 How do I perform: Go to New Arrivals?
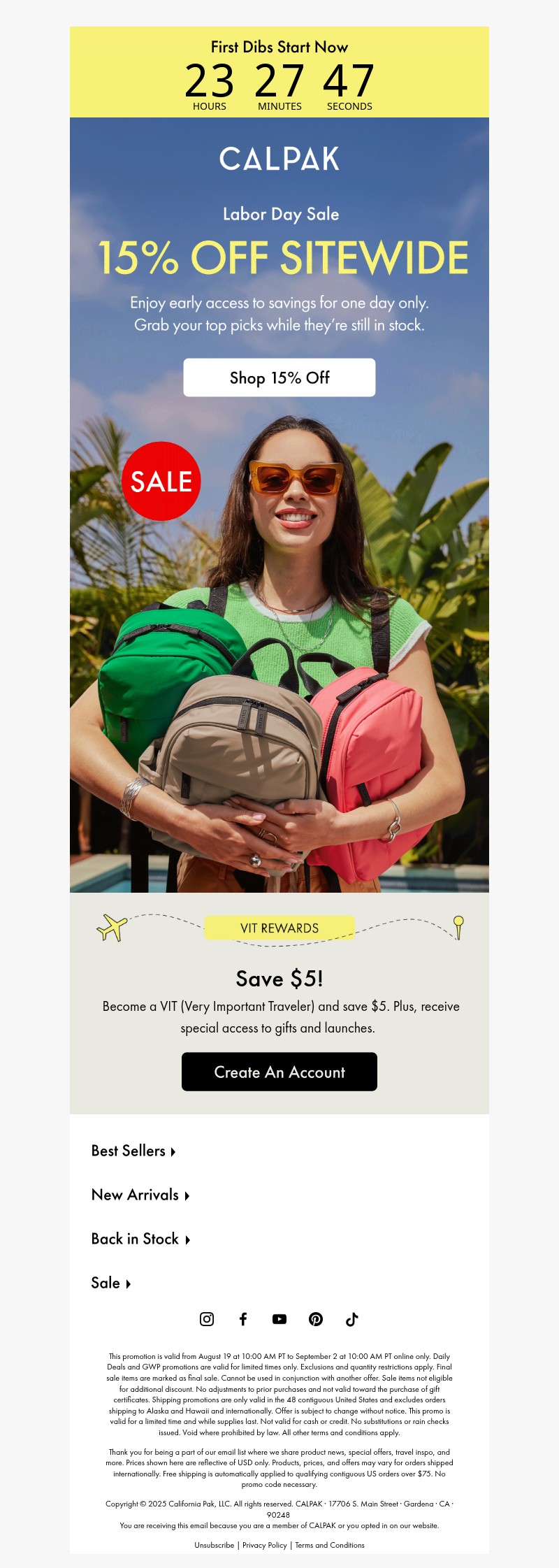click(140, 1195)
